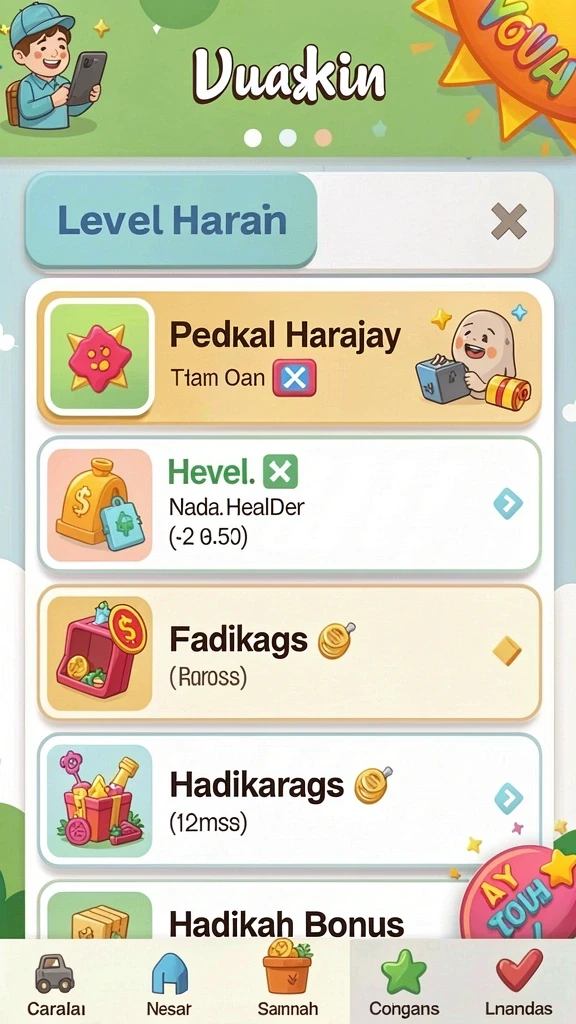The height and width of the screenshot is (1024, 576).
Task: Close the Level Haran panel
Action: (x=509, y=221)
